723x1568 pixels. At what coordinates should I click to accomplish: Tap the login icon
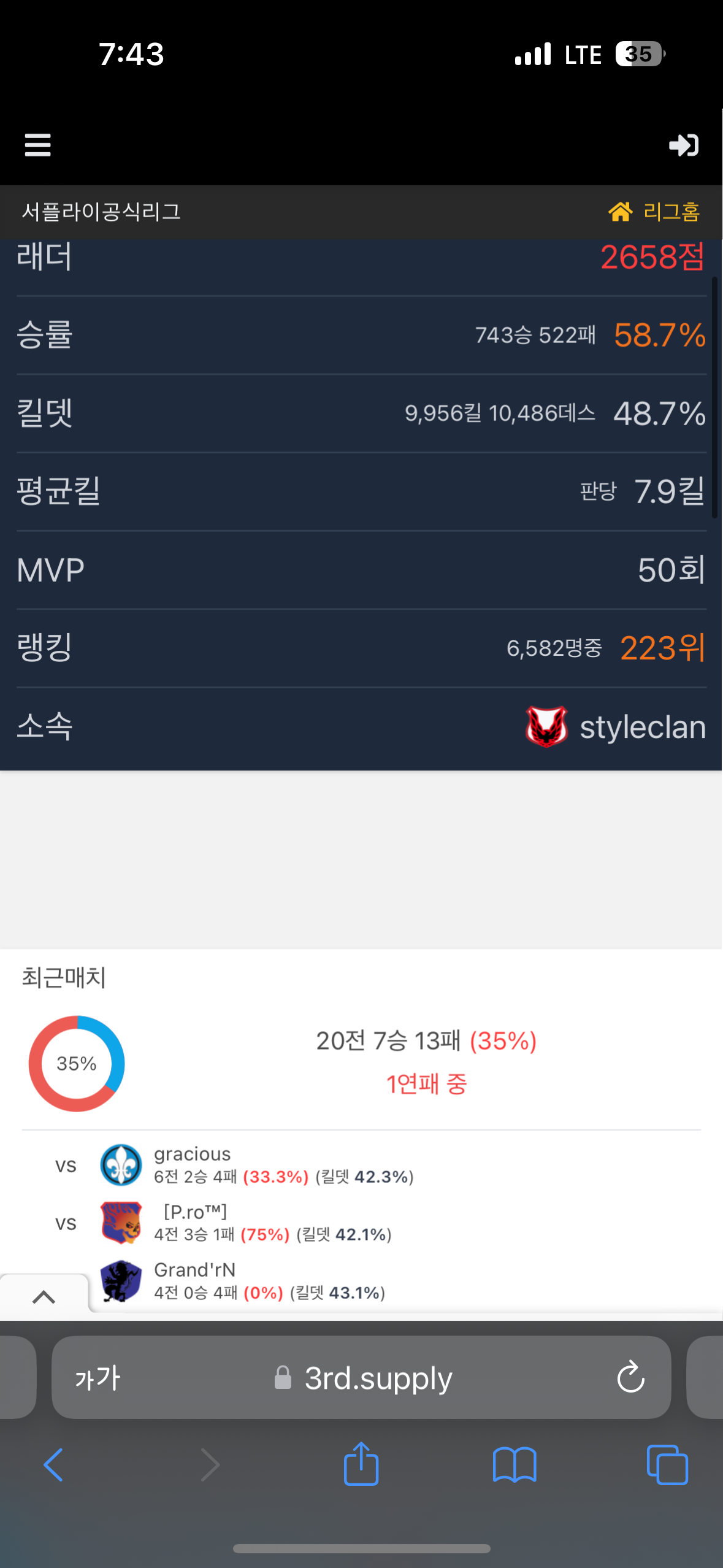tap(683, 145)
